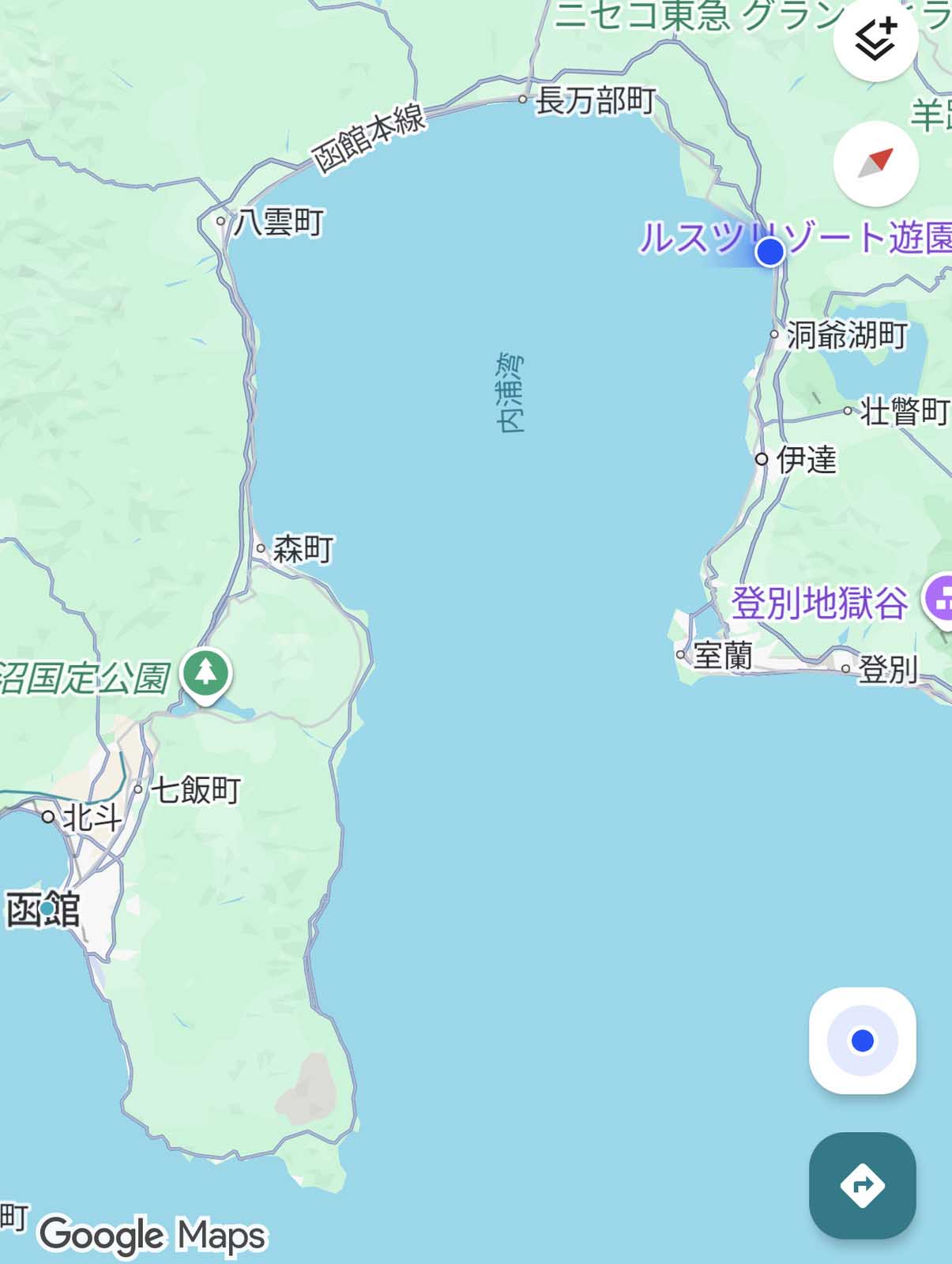Open the map layers button

pos(875,39)
